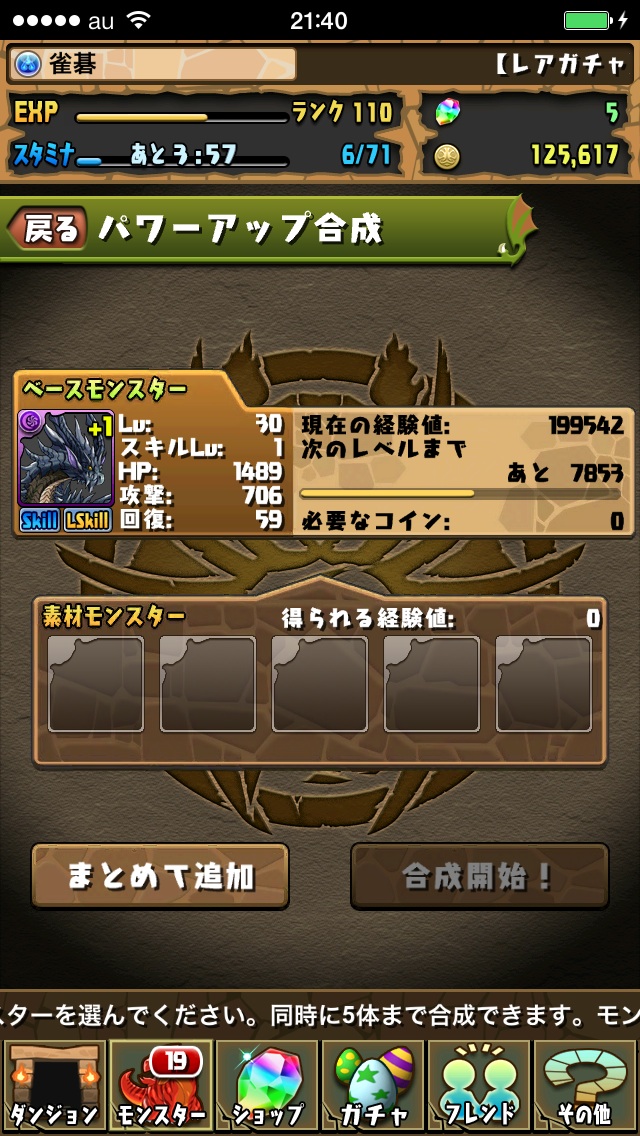Tap the first empty 素材モンスター slot

[96, 683]
